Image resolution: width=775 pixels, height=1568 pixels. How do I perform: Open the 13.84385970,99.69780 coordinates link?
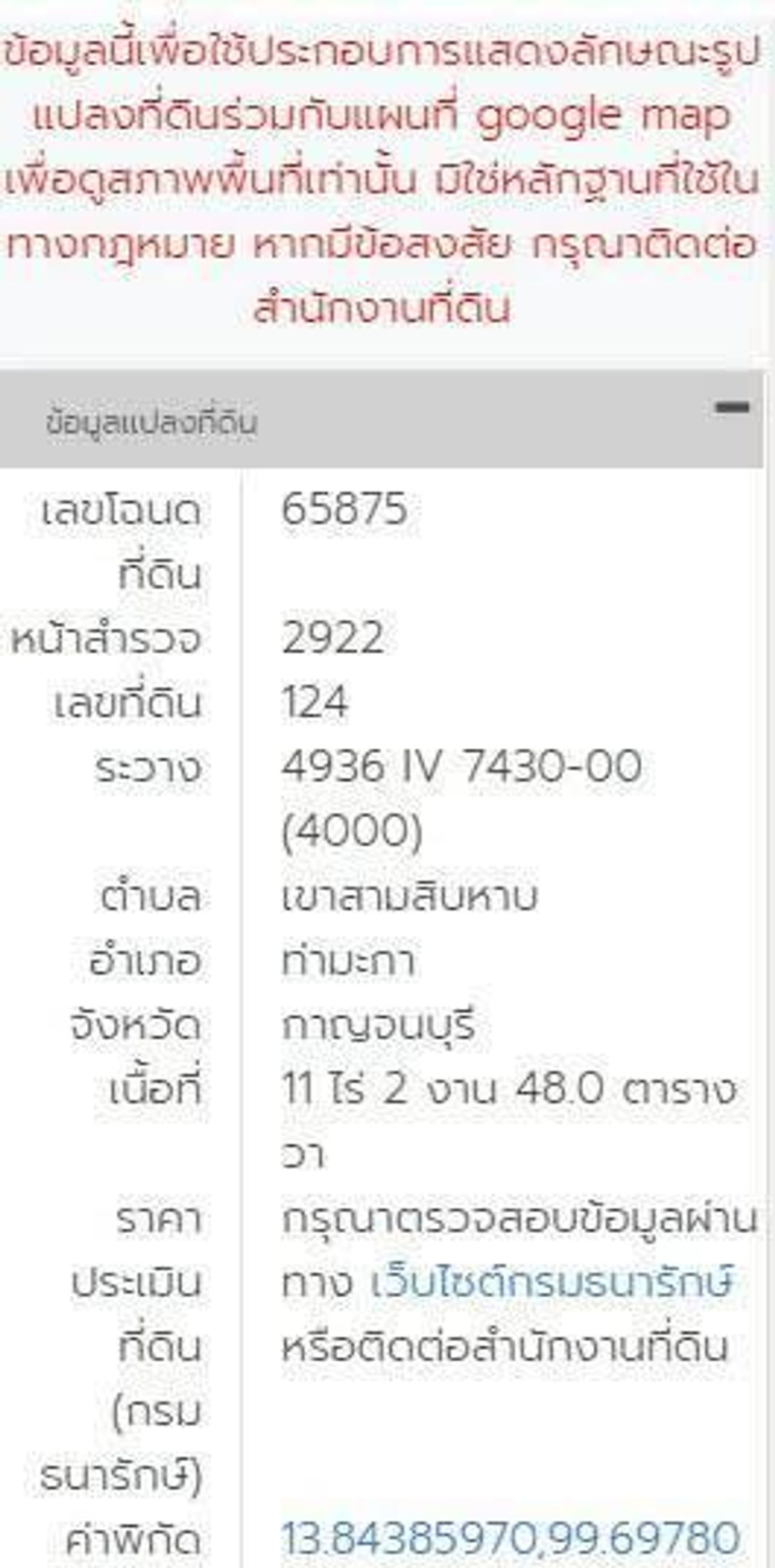point(511,1539)
